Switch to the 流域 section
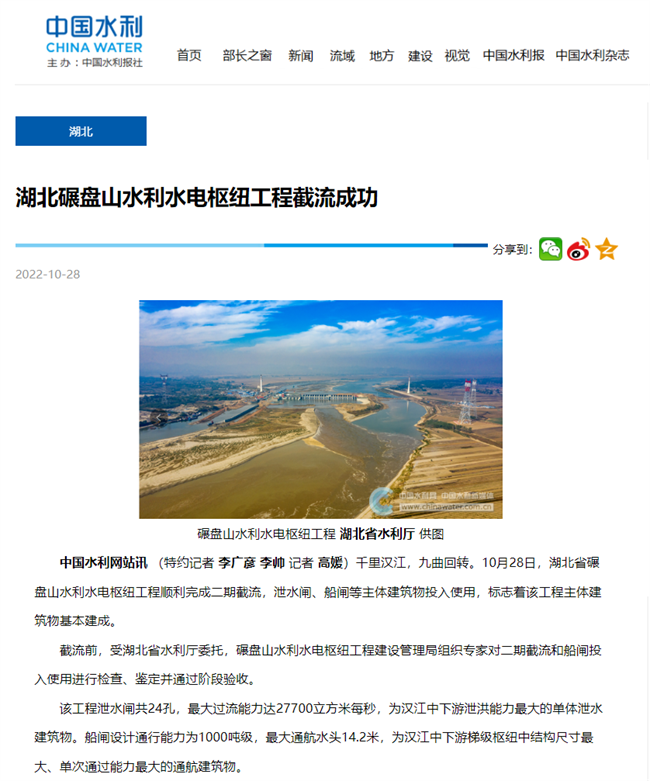 [x=342, y=56]
